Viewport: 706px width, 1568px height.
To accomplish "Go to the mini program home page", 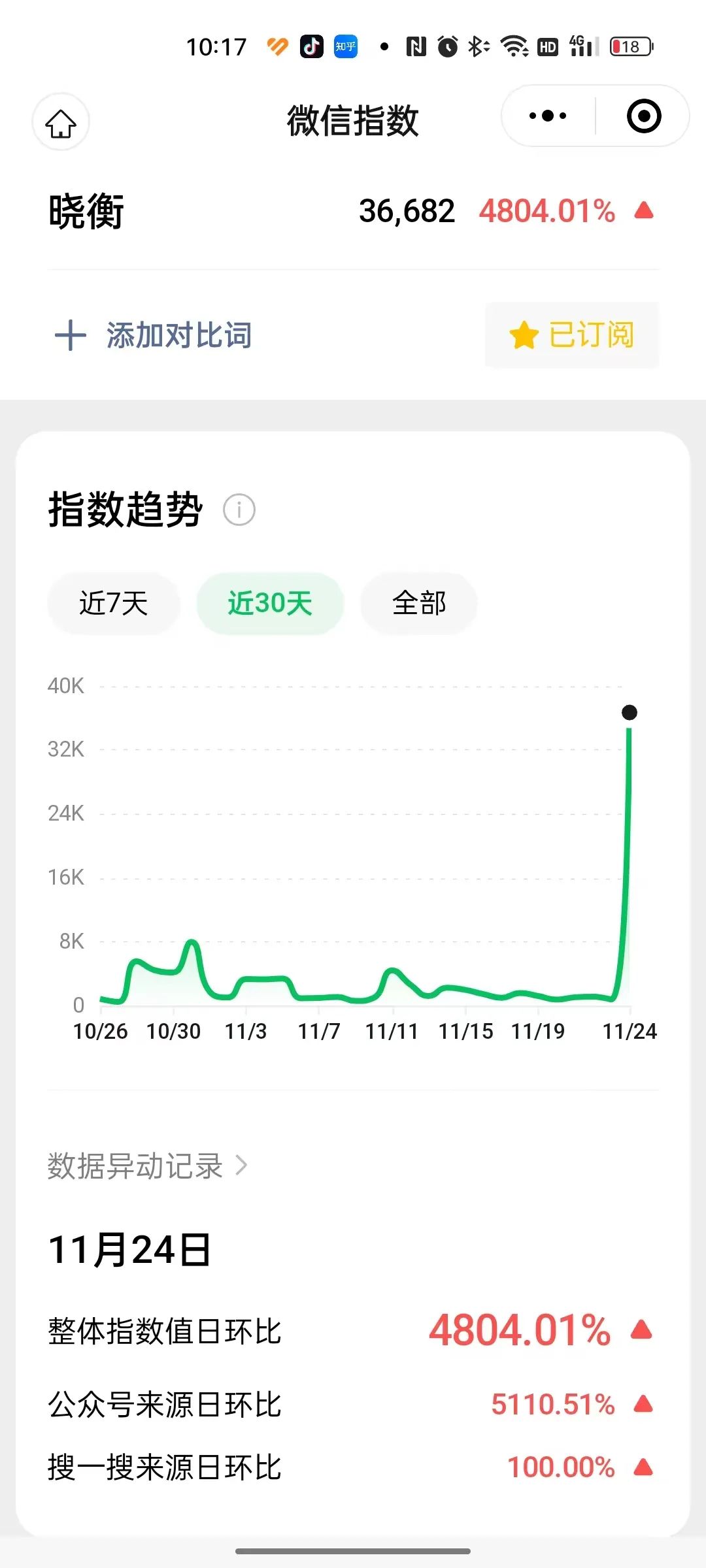I will pyautogui.click(x=61, y=122).
